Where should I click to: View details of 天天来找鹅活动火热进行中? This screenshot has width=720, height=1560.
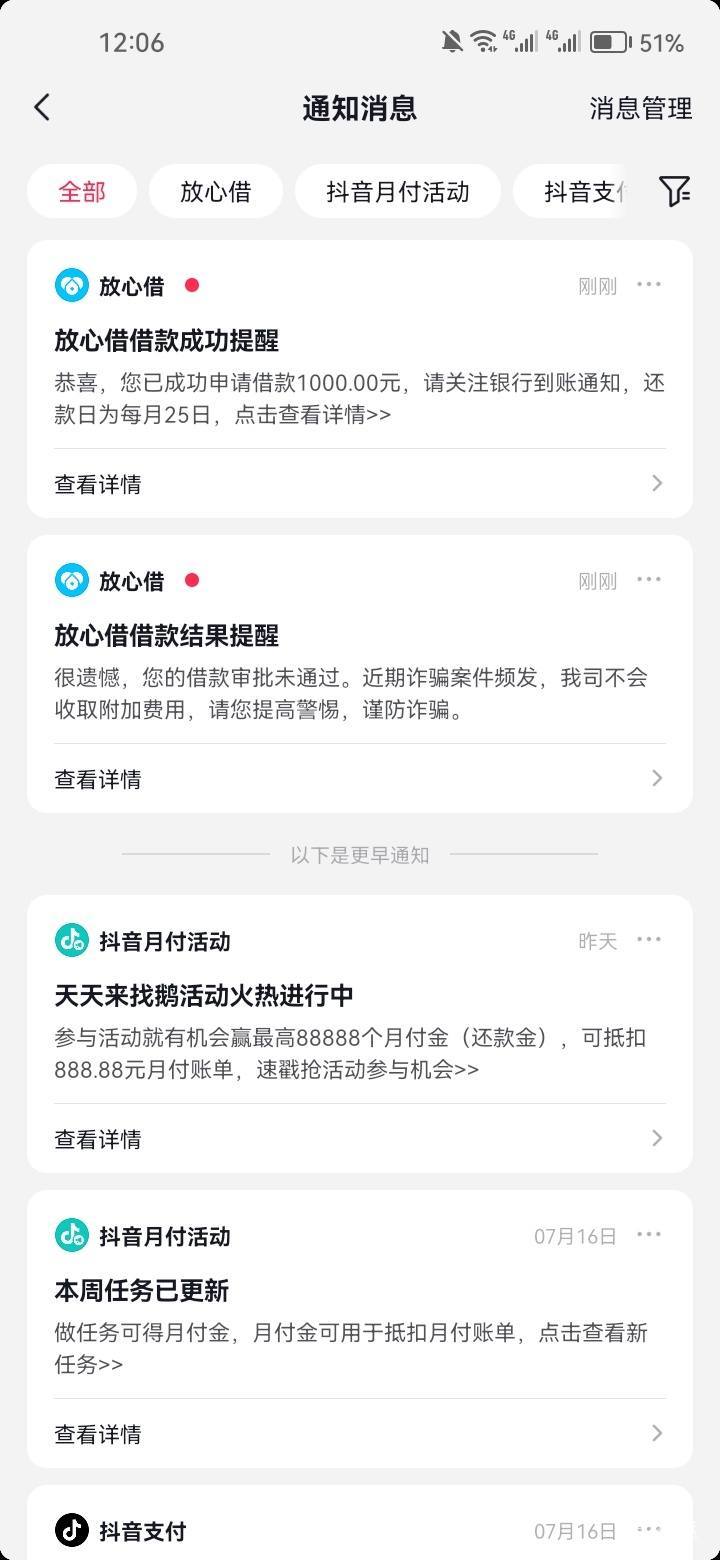coord(360,1139)
